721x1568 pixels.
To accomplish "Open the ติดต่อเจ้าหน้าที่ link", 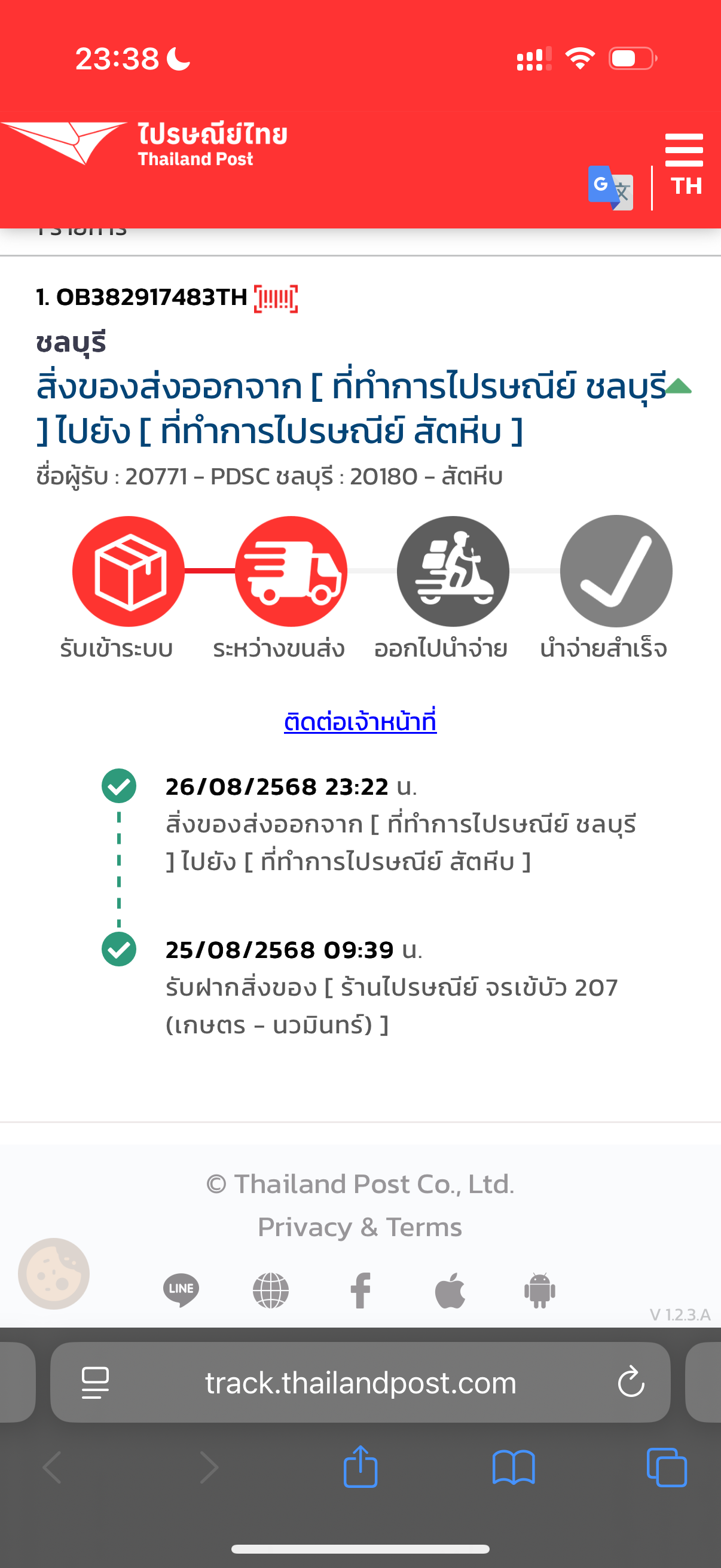I will pos(360,721).
